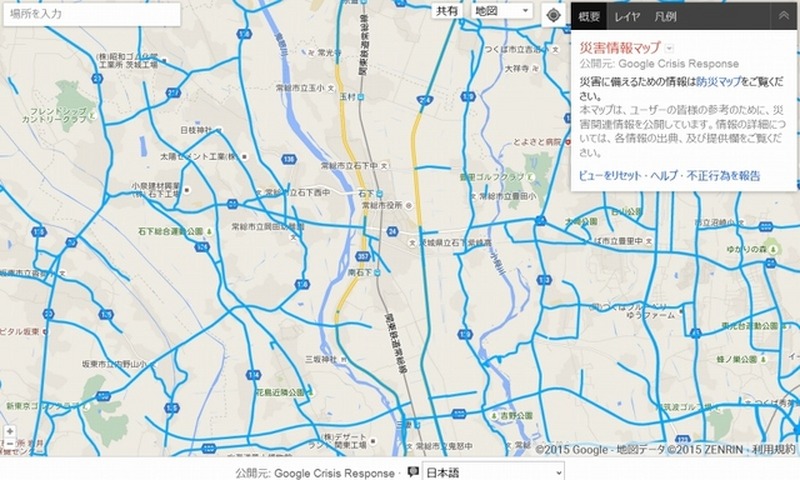800x480 pixels.
Task: Switch to the 凡例 legend tab
Action: [665, 16]
